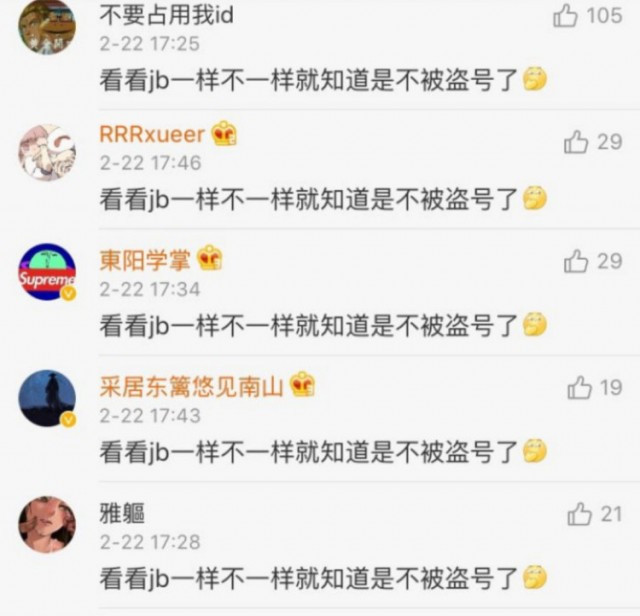View 采居东篱悠见南山's profile picture
This screenshot has height=616, width=640.
coord(47,398)
